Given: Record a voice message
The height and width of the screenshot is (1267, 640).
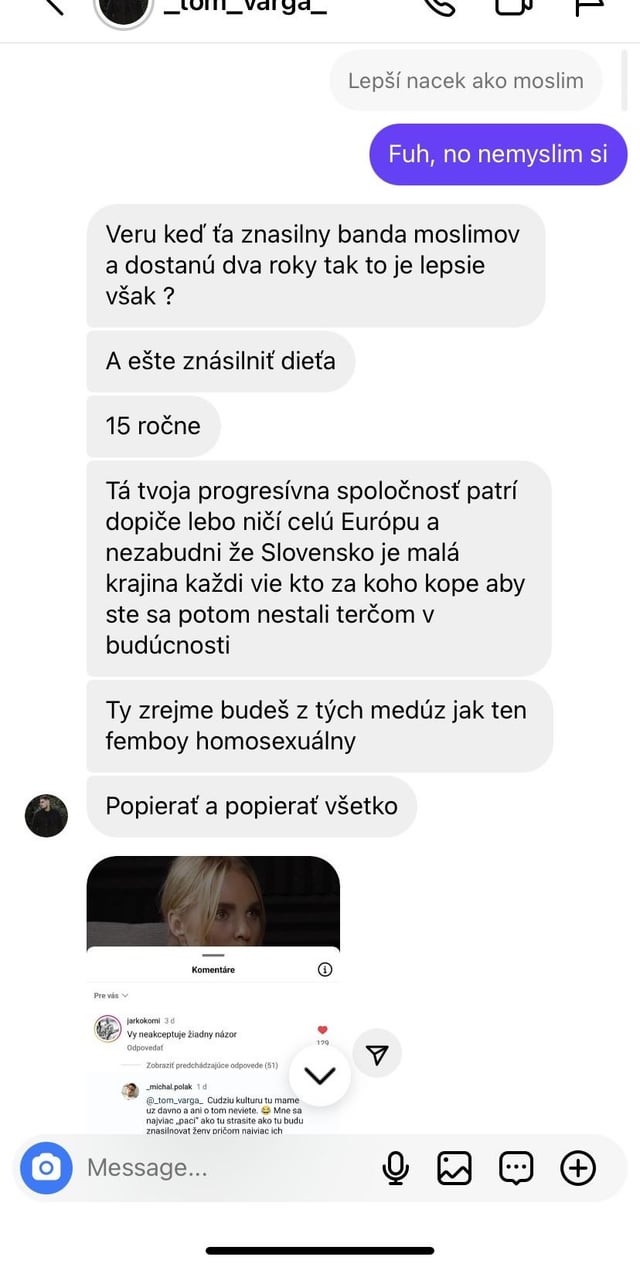Looking at the screenshot, I should click(396, 1168).
